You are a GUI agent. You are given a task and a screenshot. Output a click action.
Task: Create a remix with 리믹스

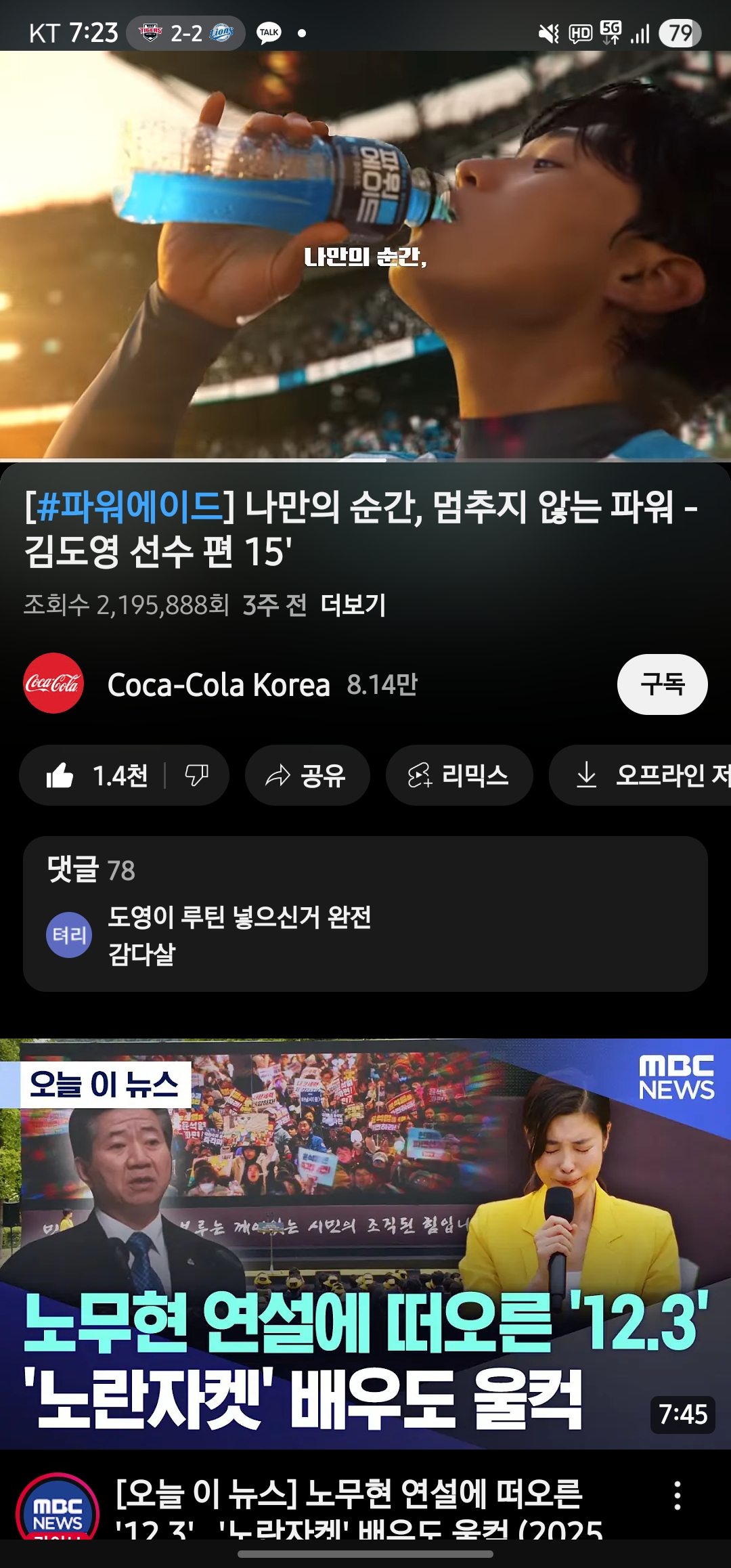click(458, 775)
